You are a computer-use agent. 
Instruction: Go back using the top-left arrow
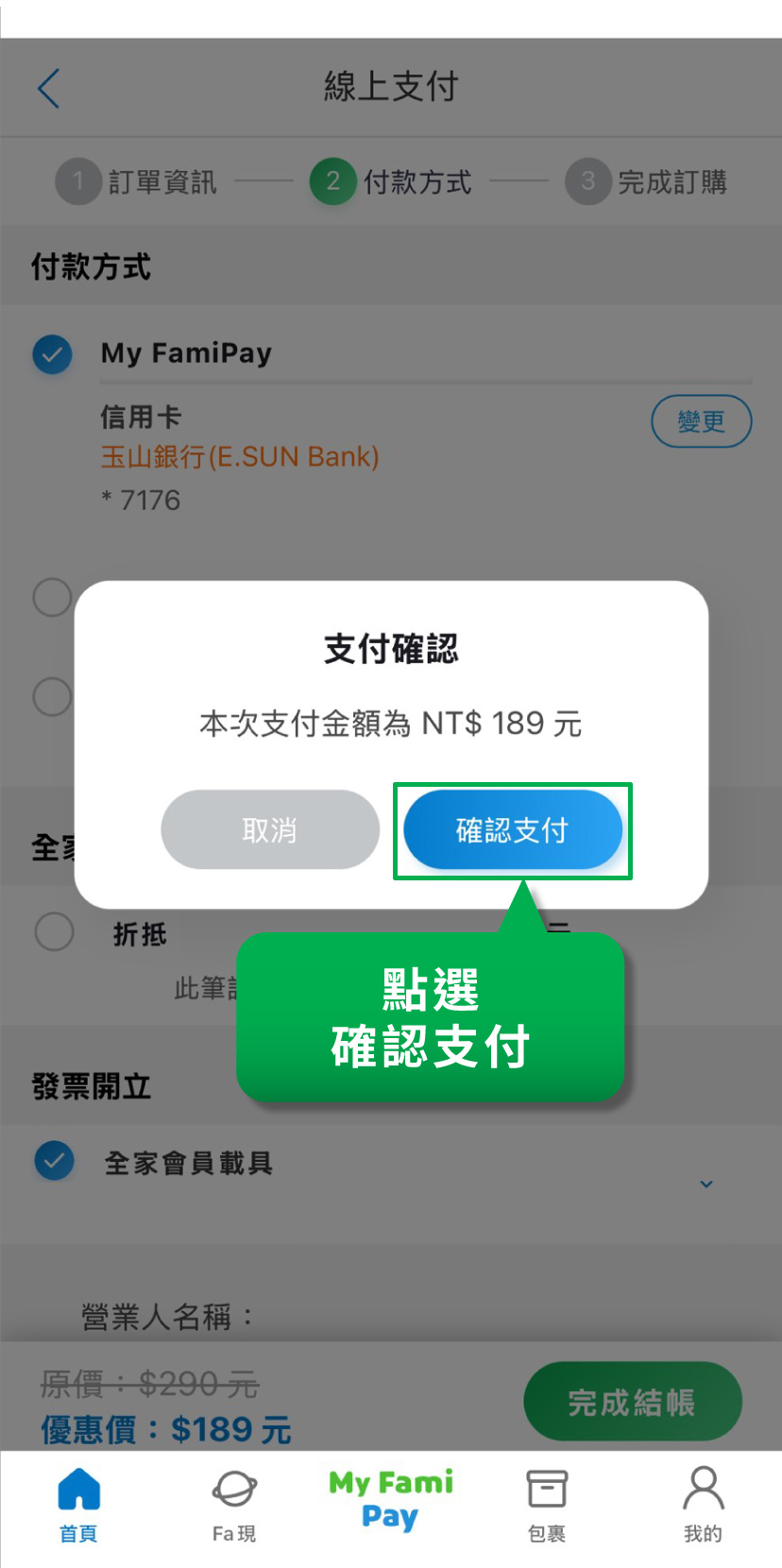coord(49,89)
